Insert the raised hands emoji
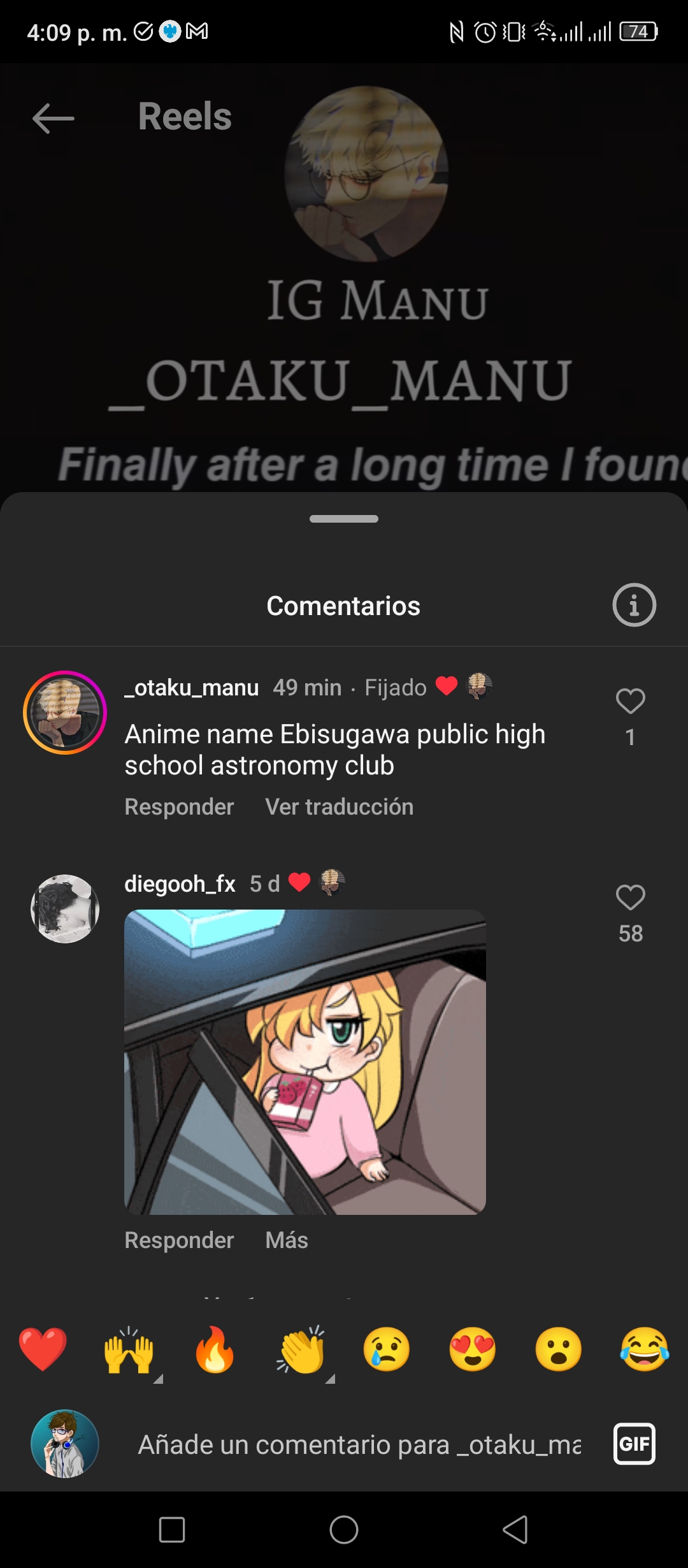Image resolution: width=688 pixels, height=1568 pixels. tap(129, 1349)
